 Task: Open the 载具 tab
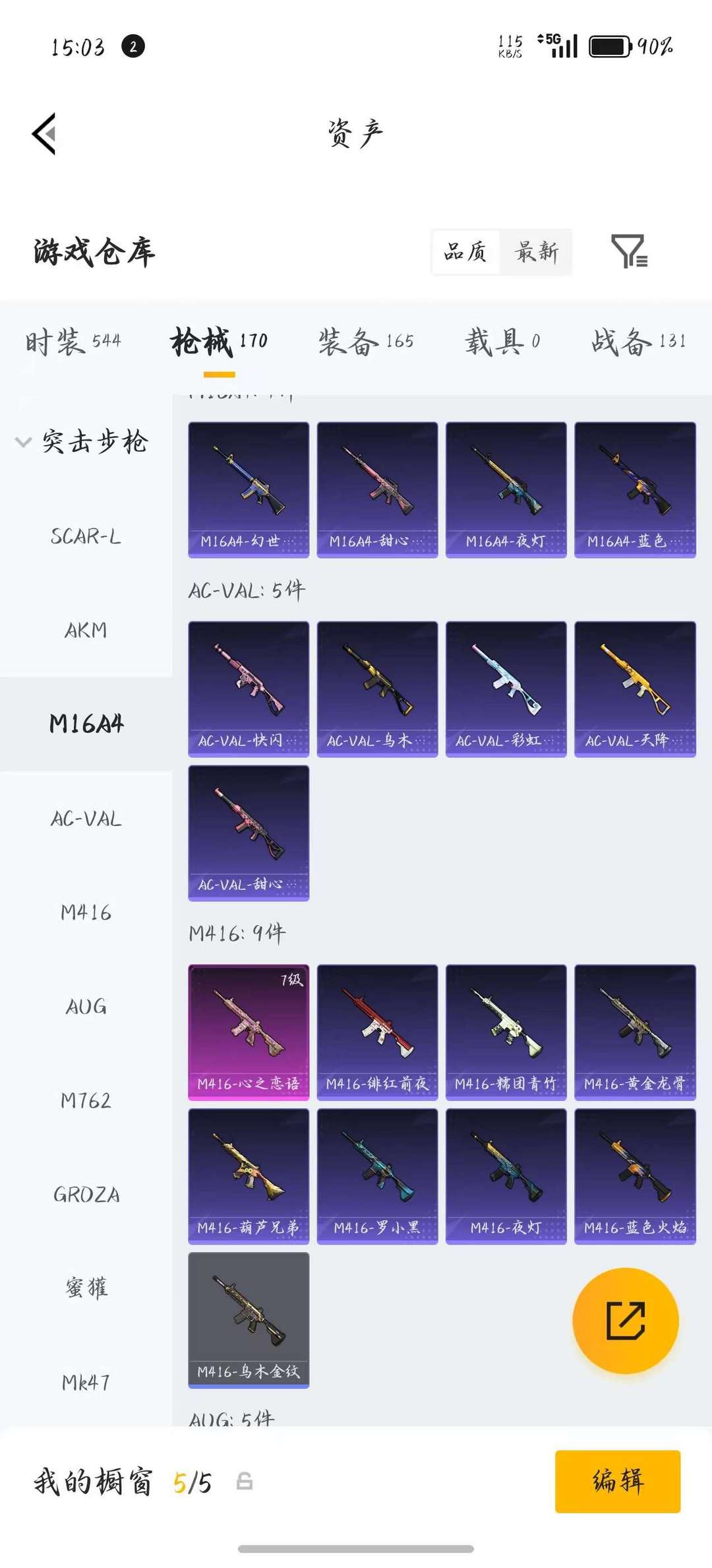point(503,342)
